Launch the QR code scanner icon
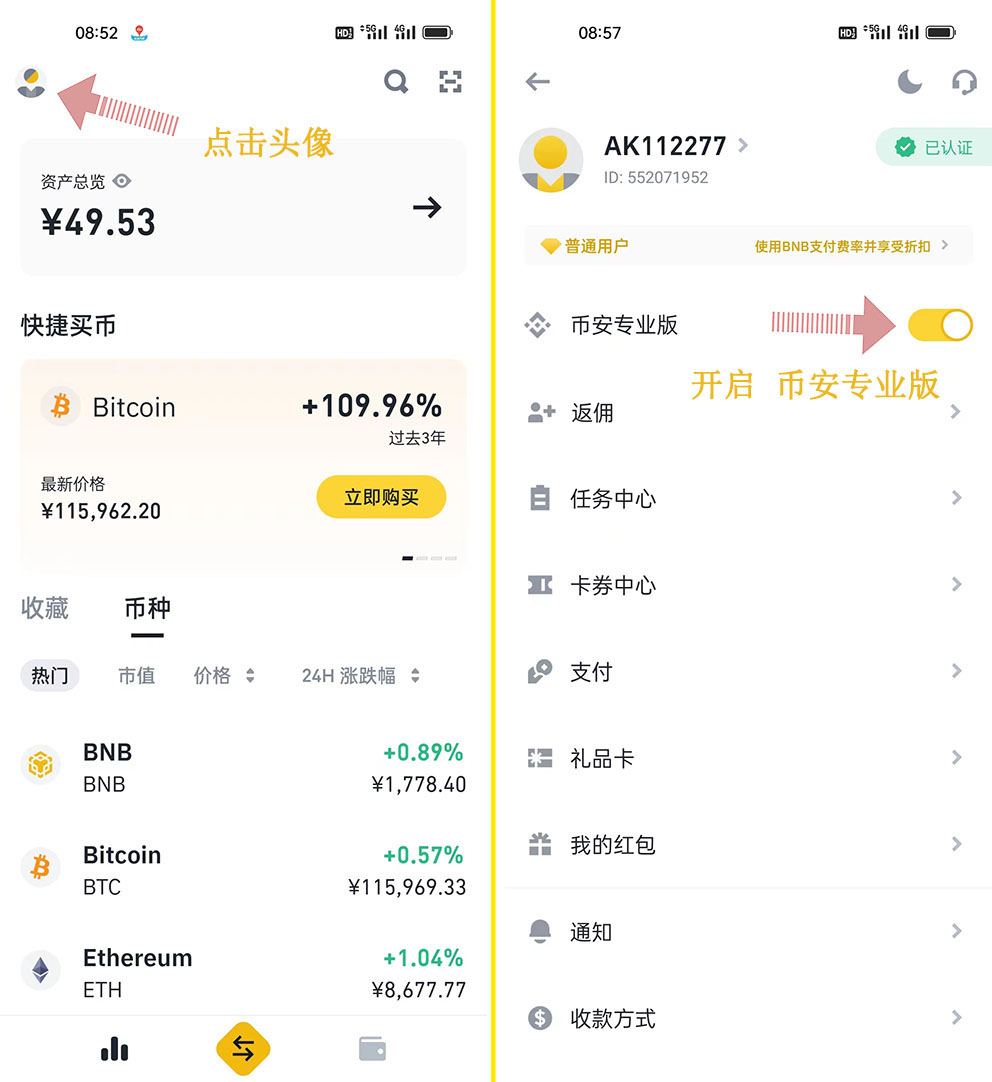 point(450,82)
